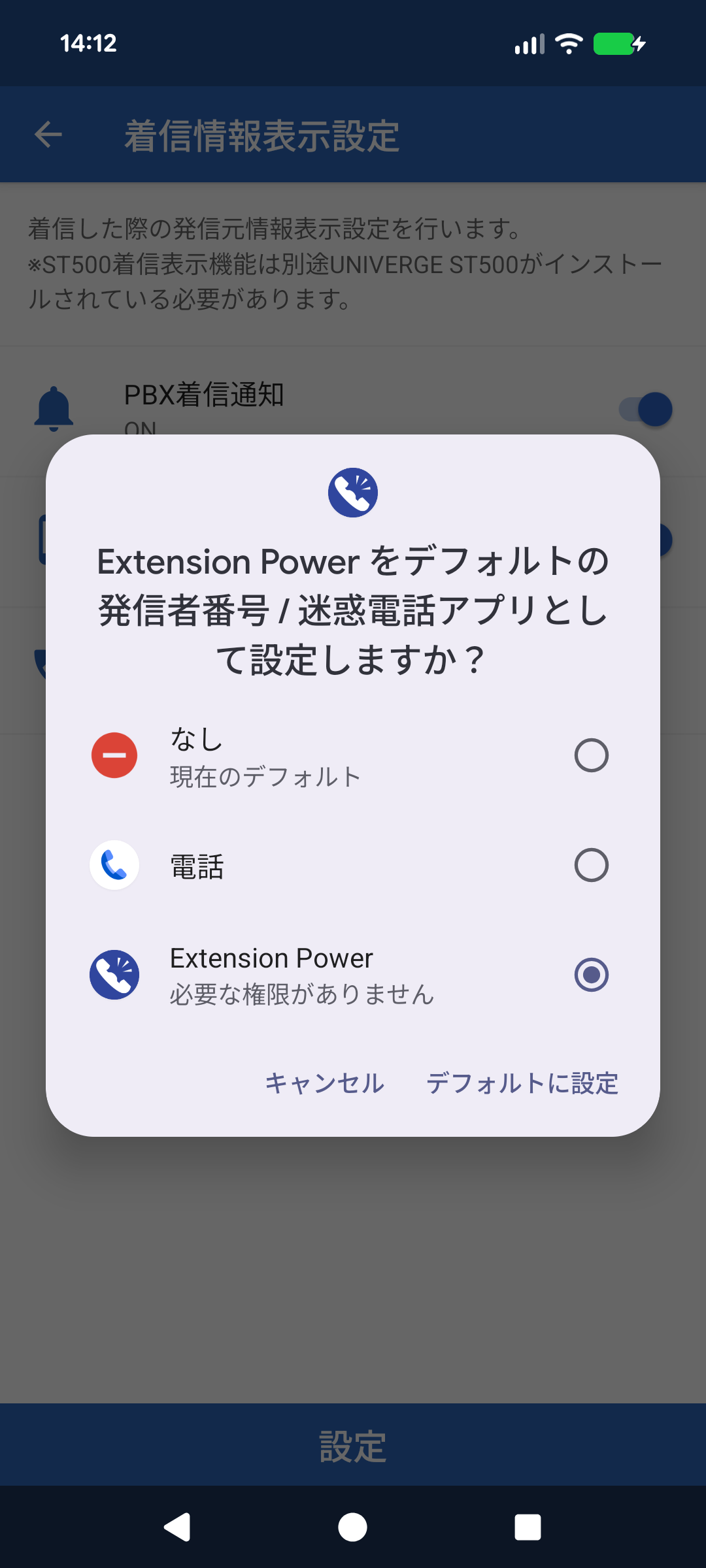Select the 電話 radio button
Screen dimensions: 706x1568
(x=591, y=865)
